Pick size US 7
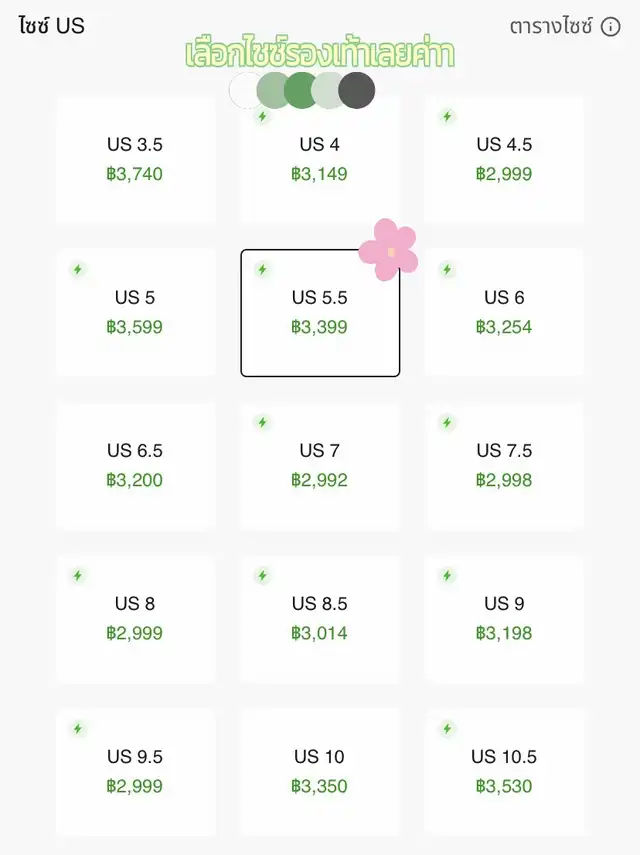This screenshot has height=855, width=640. (320, 465)
